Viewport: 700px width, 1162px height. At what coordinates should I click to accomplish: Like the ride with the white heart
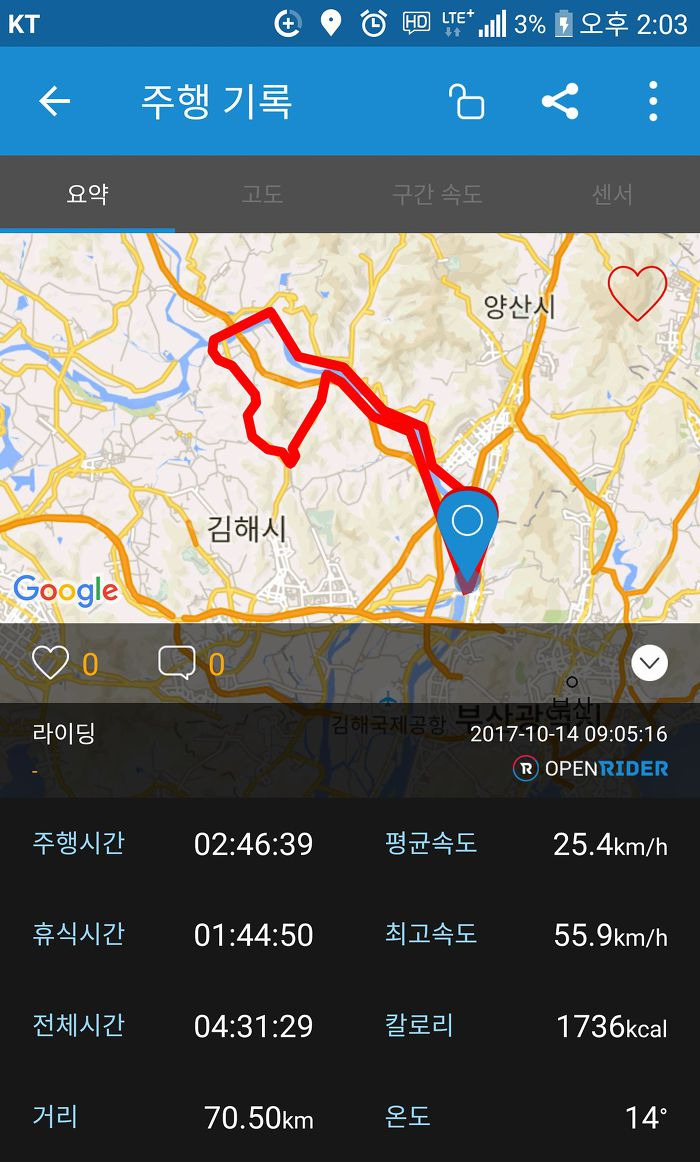click(x=50, y=663)
